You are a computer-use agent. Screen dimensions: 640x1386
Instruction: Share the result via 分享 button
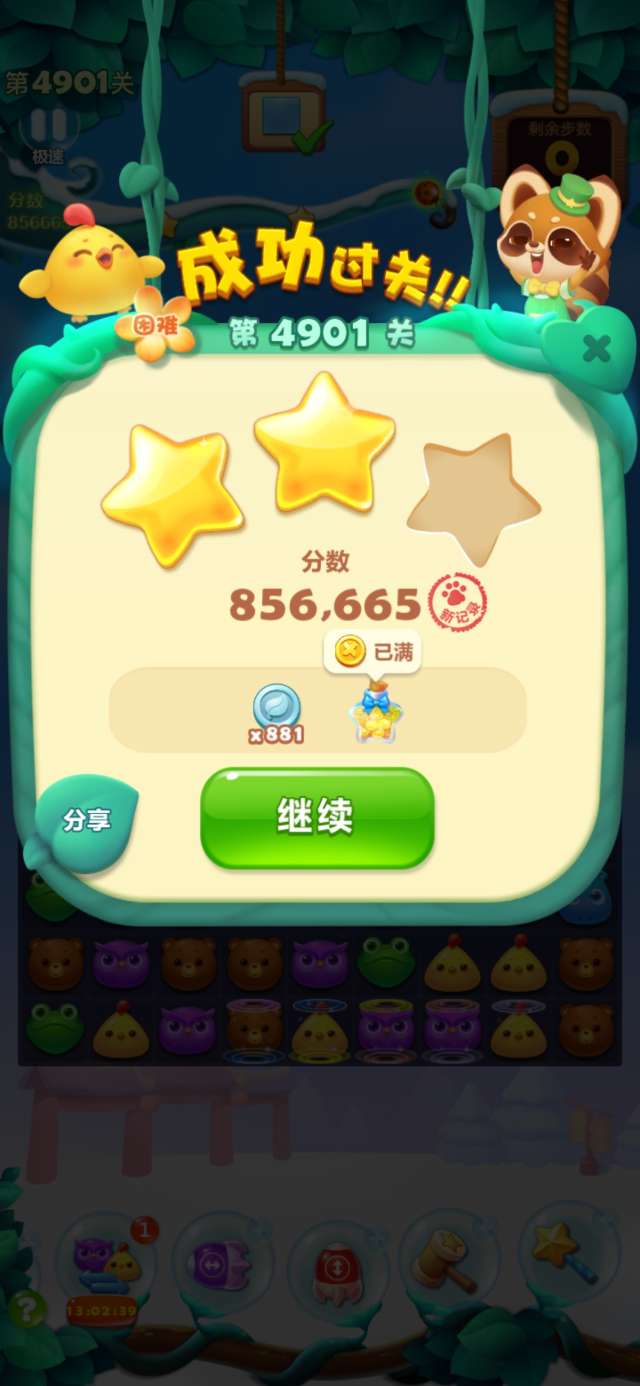pos(86,821)
